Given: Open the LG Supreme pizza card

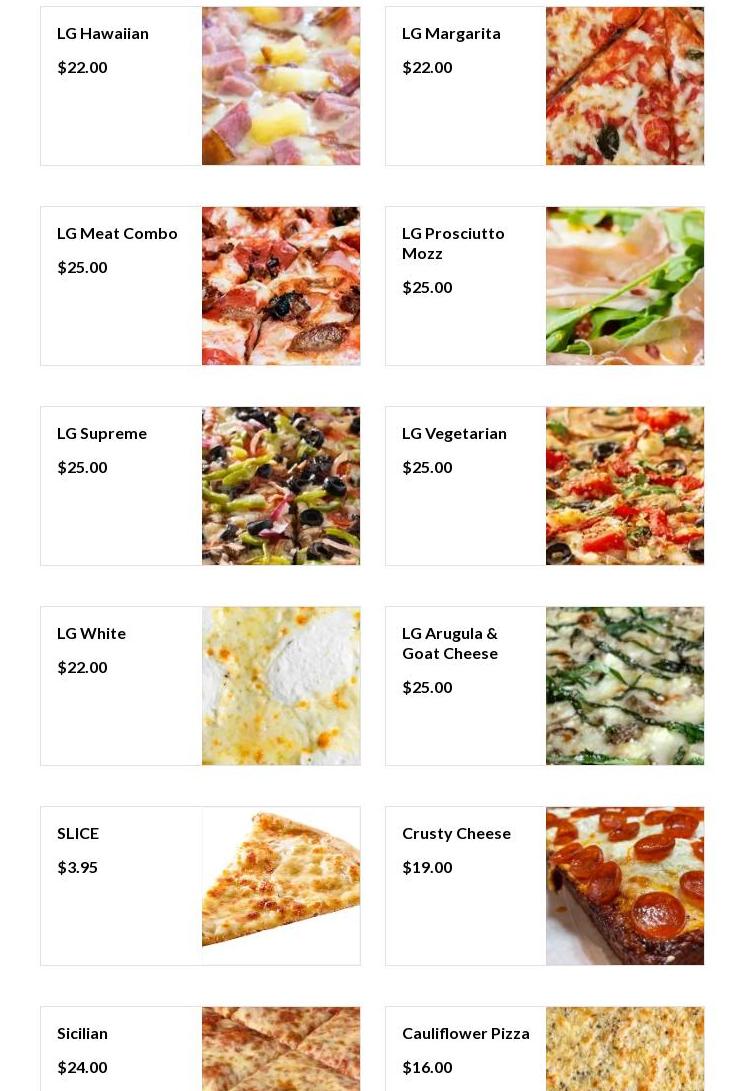Looking at the screenshot, I should coord(200,486).
